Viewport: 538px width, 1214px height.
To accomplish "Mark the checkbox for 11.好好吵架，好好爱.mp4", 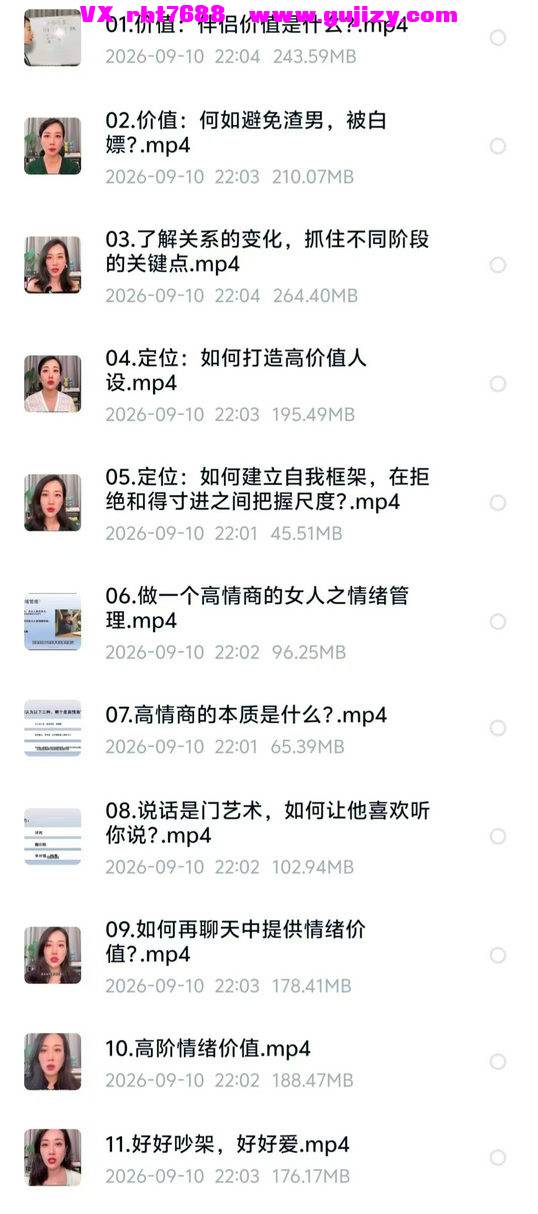I will (x=497, y=1158).
